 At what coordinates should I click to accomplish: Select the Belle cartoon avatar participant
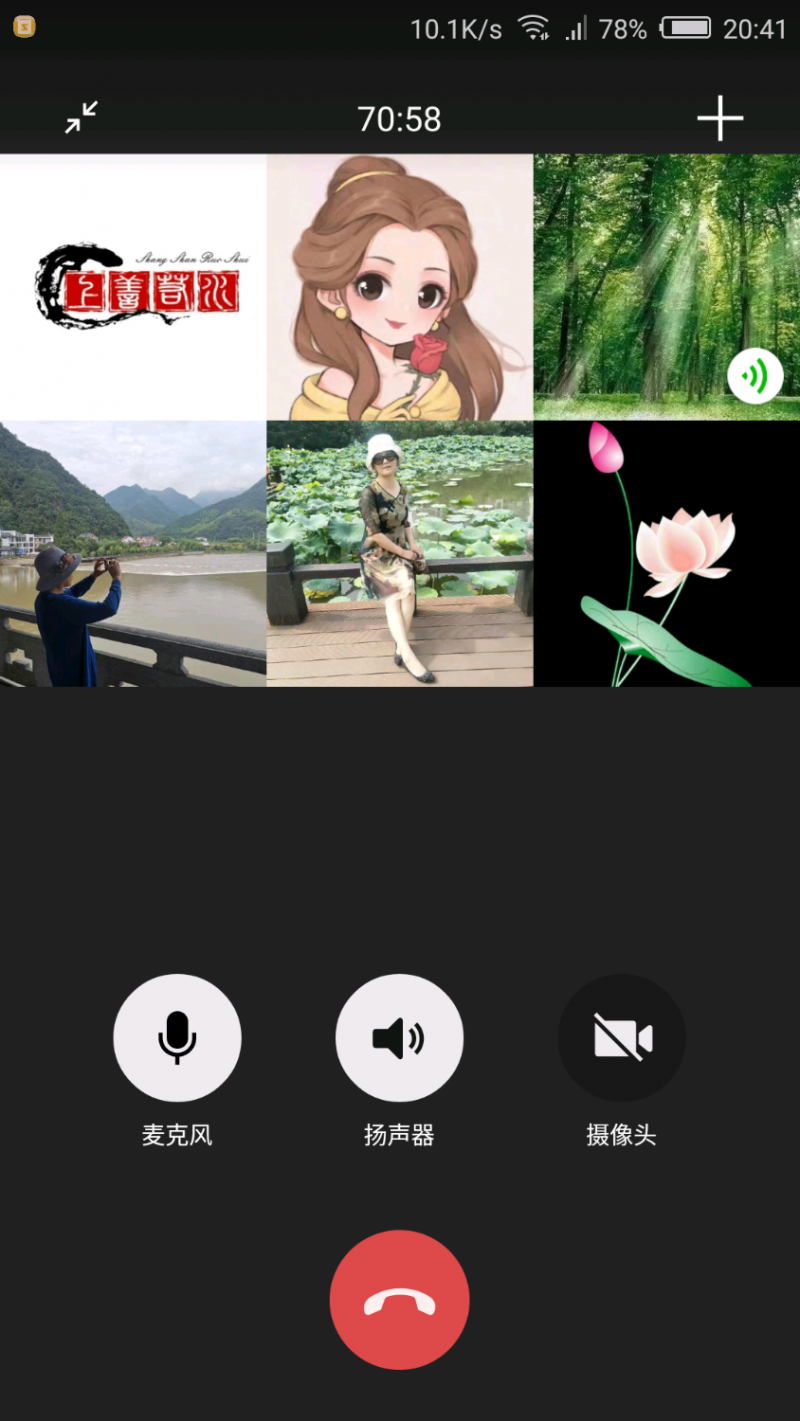click(399, 285)
